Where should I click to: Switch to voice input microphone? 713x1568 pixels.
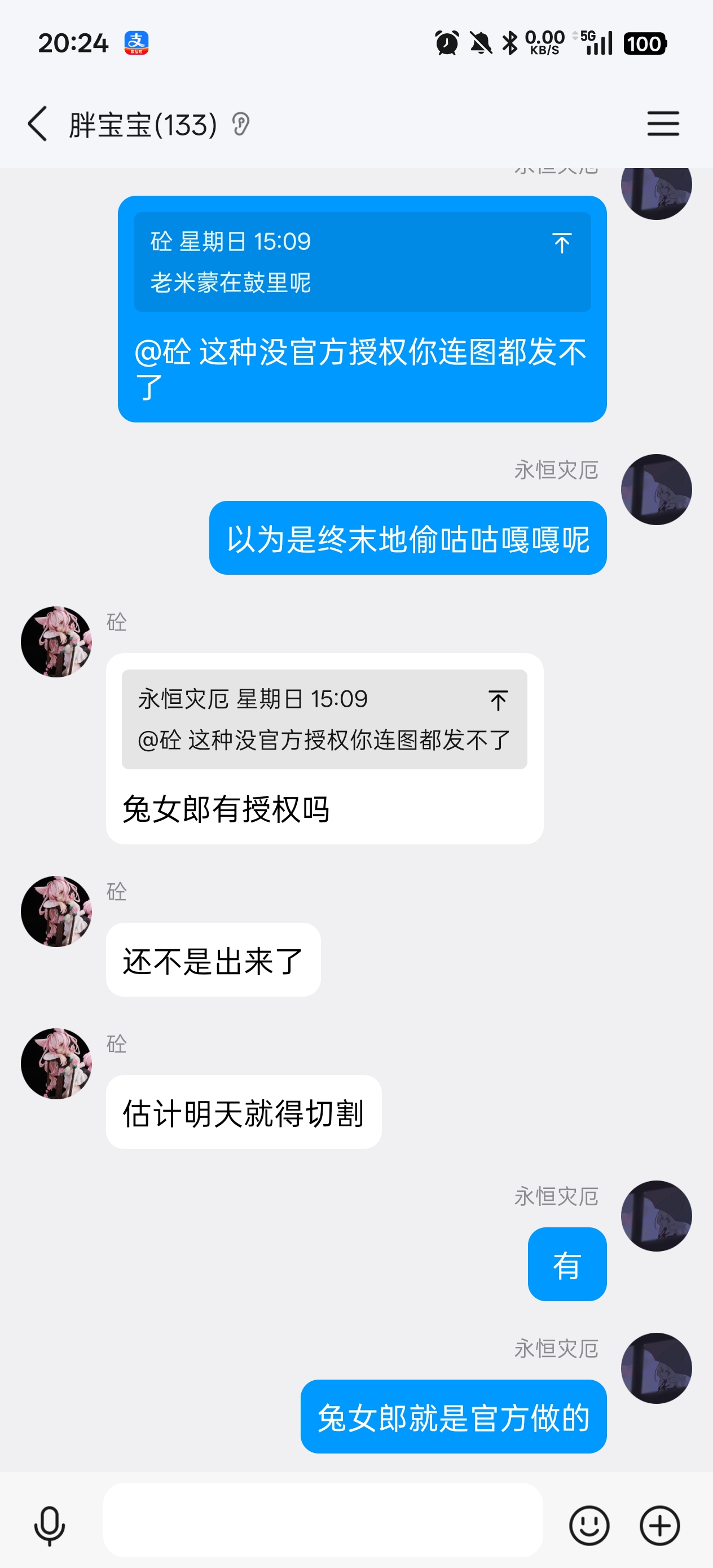click(x=49, y=1525)
